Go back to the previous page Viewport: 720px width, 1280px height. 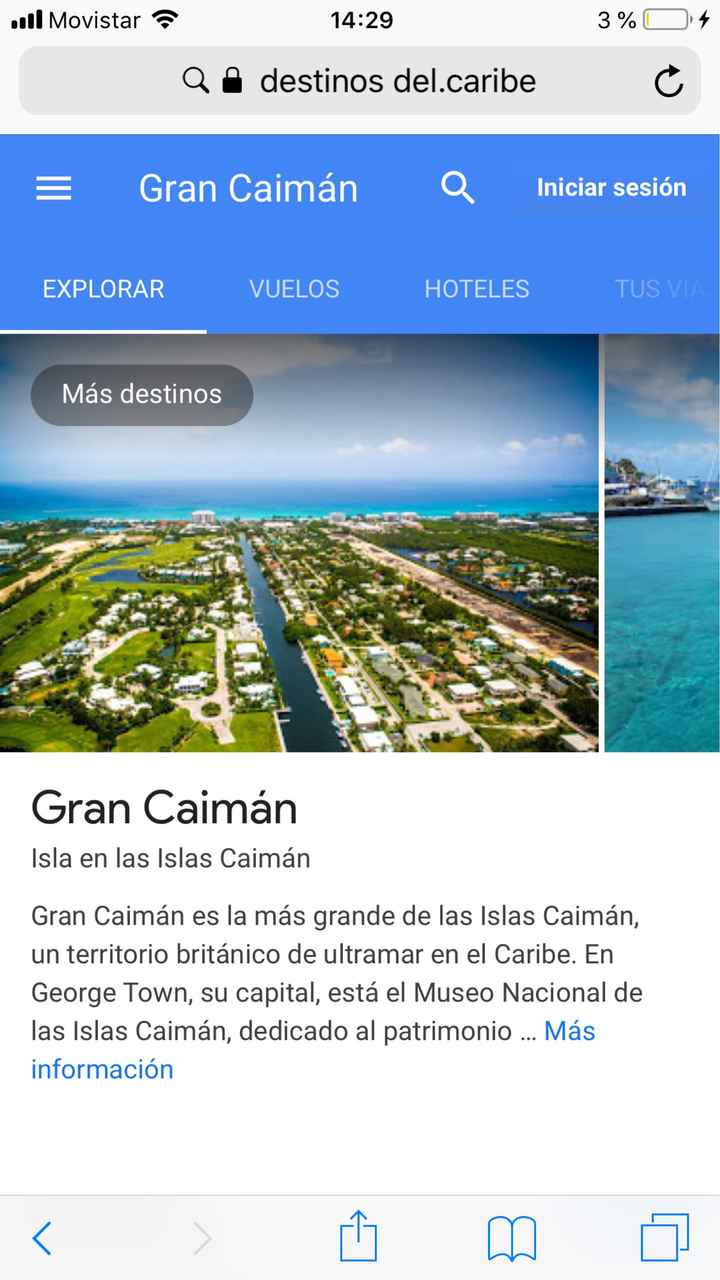42,1238
